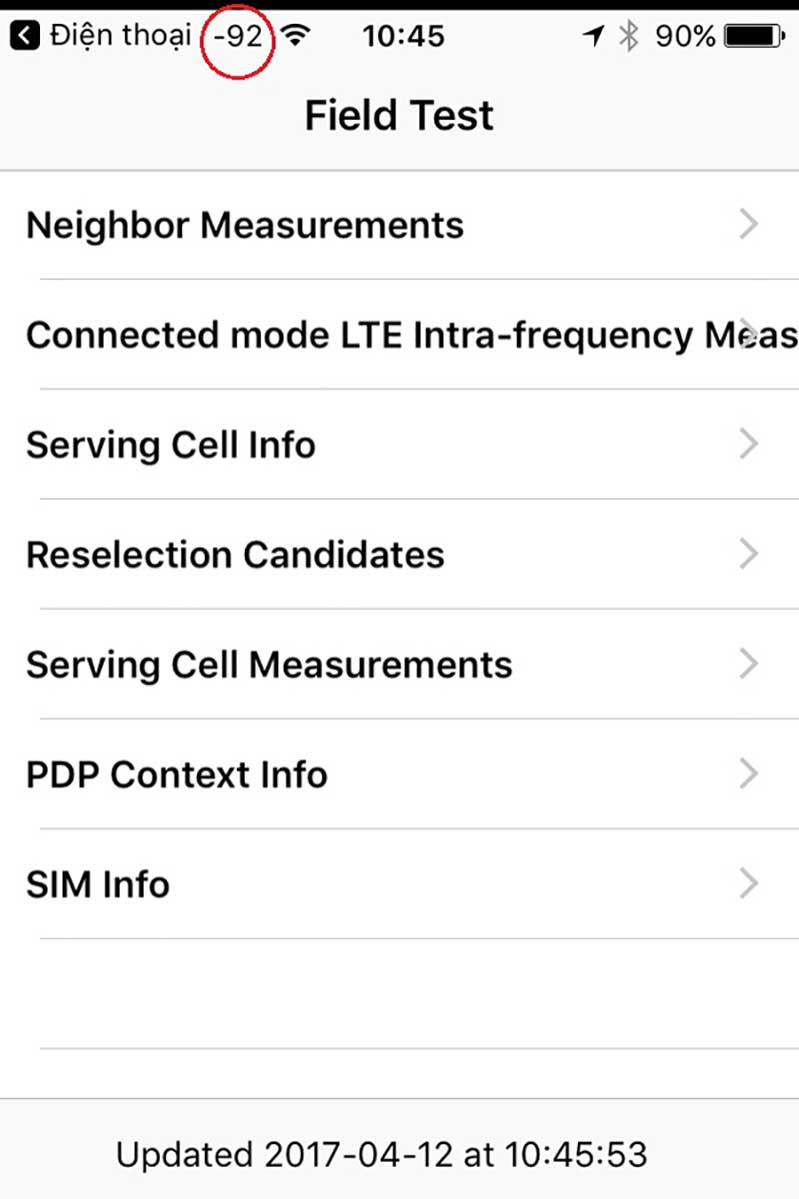Tap the location services arrow icon
The width and height of the screenshot is (799, 1199).
594,34
